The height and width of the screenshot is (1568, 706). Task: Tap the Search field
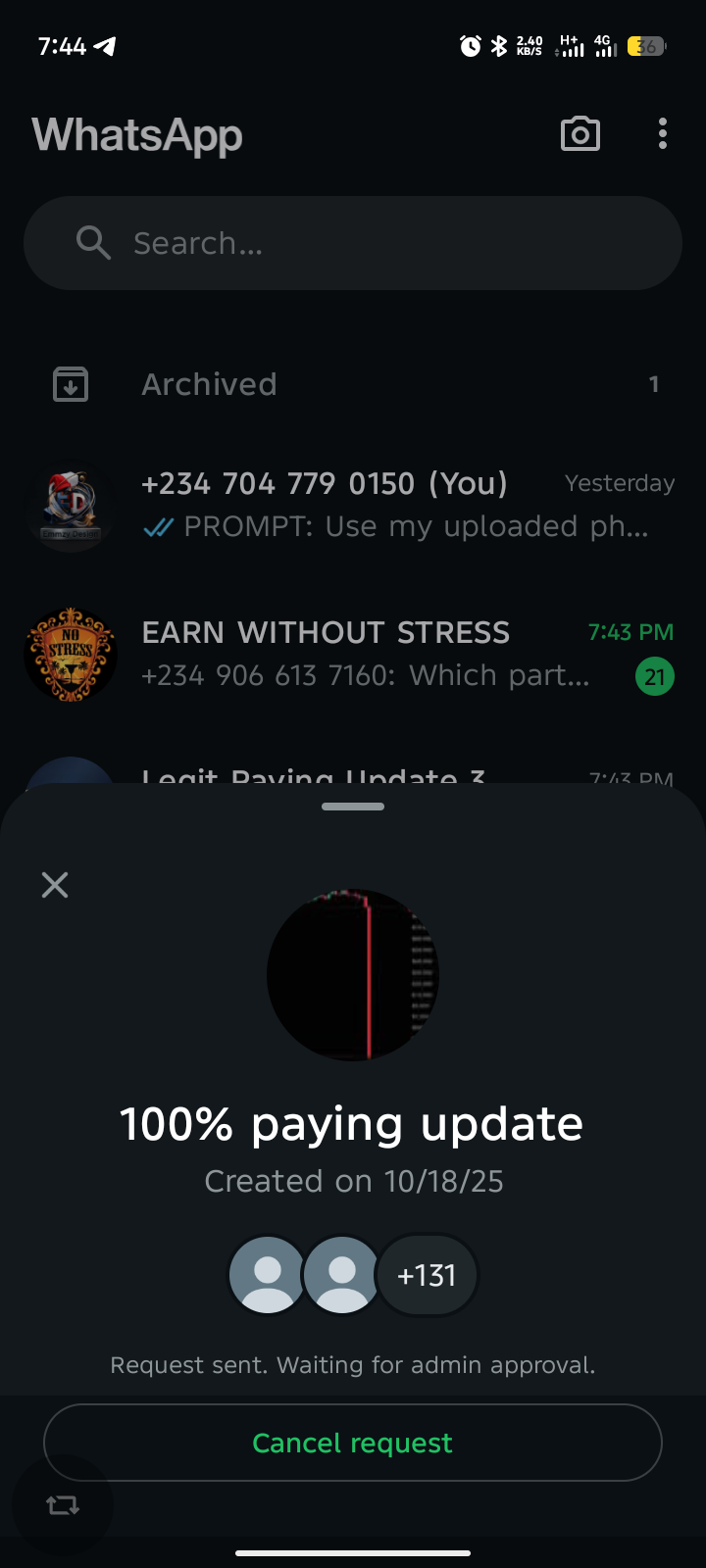(353, 243)
